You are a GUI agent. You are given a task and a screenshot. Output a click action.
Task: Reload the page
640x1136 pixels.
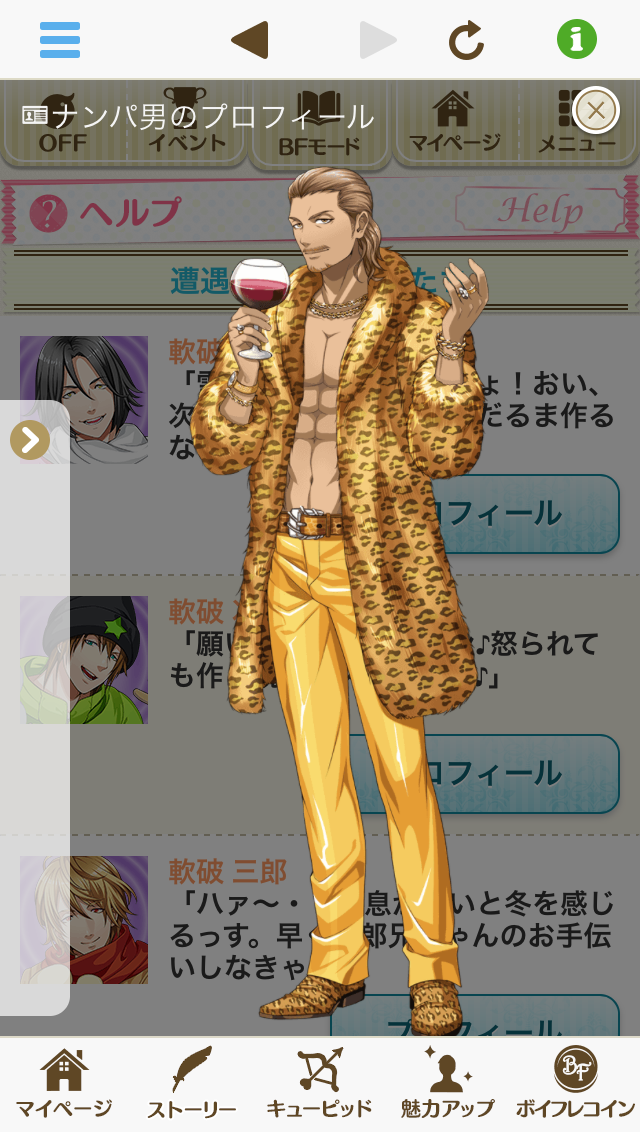[466, 40]
